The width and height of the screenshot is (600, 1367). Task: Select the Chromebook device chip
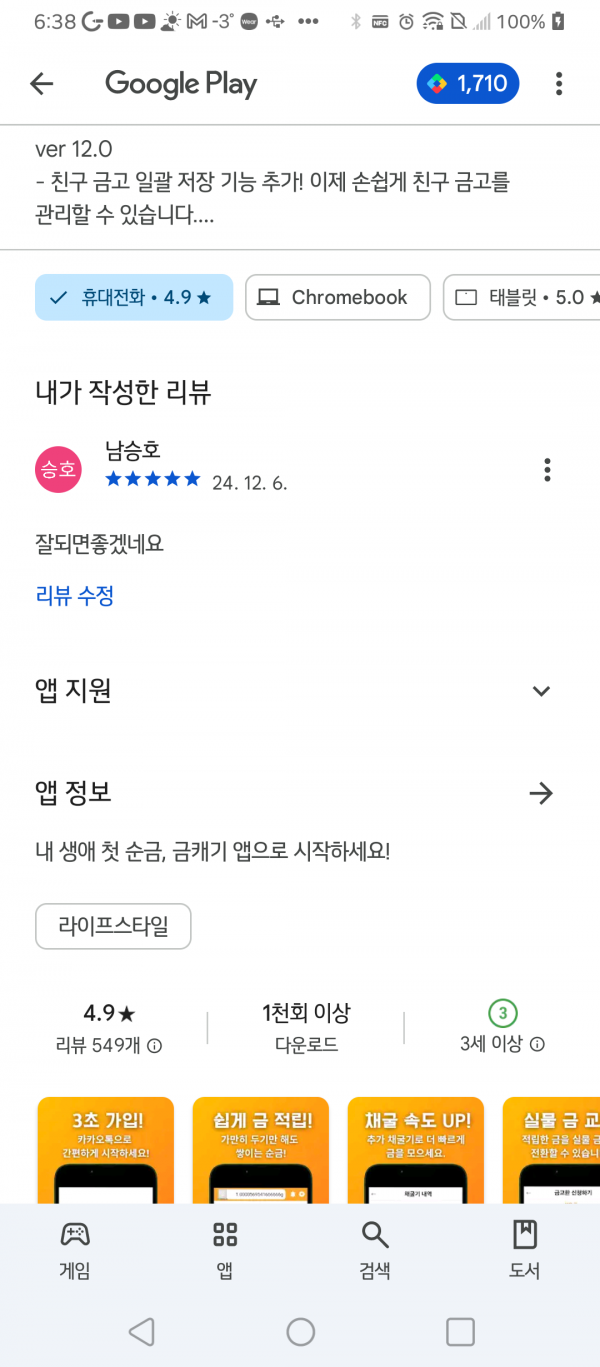click(x=337, y=297)
